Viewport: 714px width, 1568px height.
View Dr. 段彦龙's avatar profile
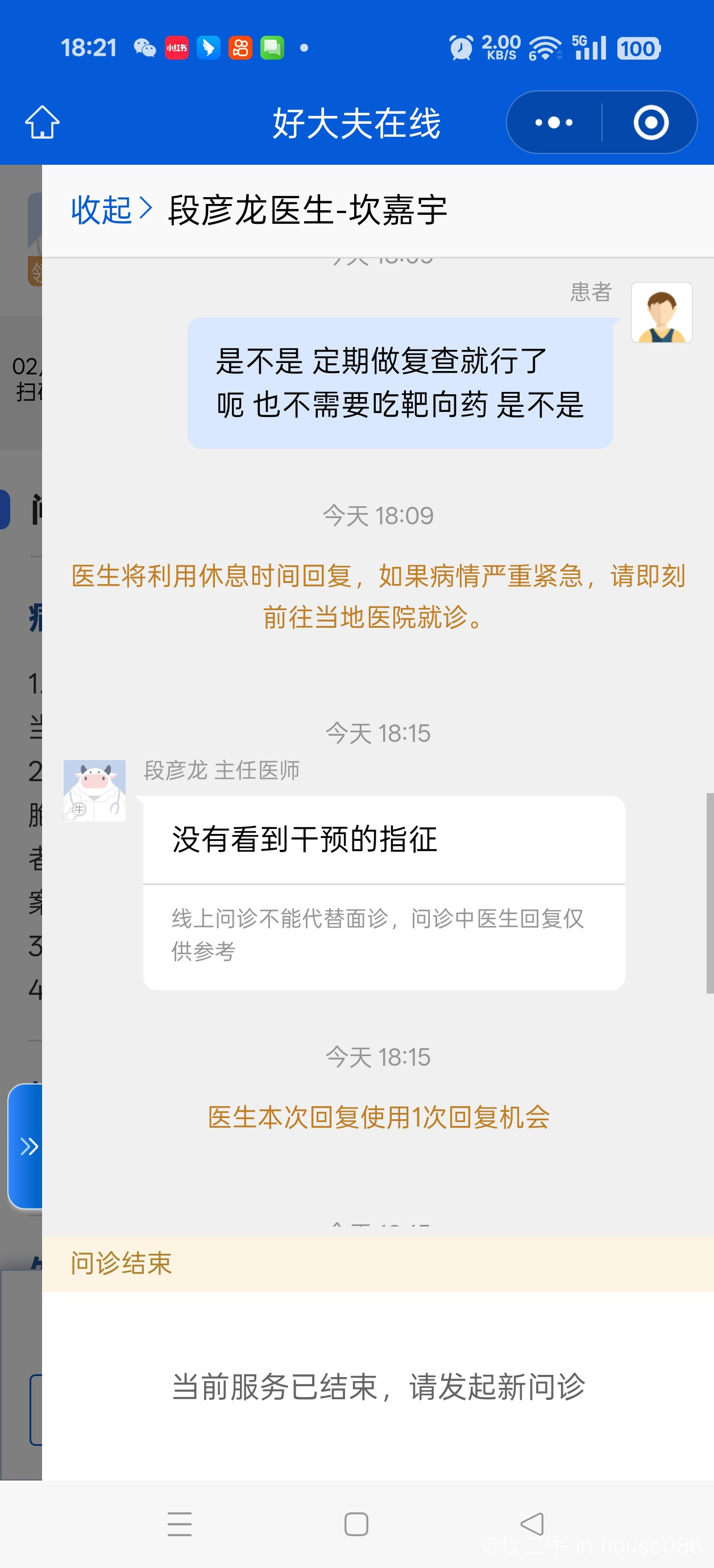pos(94,790)
